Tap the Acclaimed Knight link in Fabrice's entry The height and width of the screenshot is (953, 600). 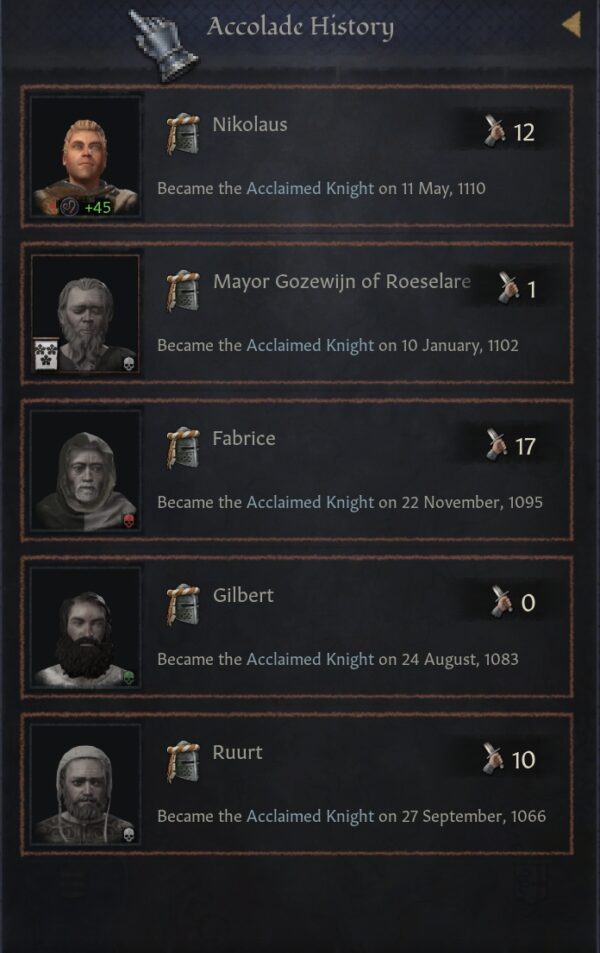pyautogui.click(x=310, y=502)
